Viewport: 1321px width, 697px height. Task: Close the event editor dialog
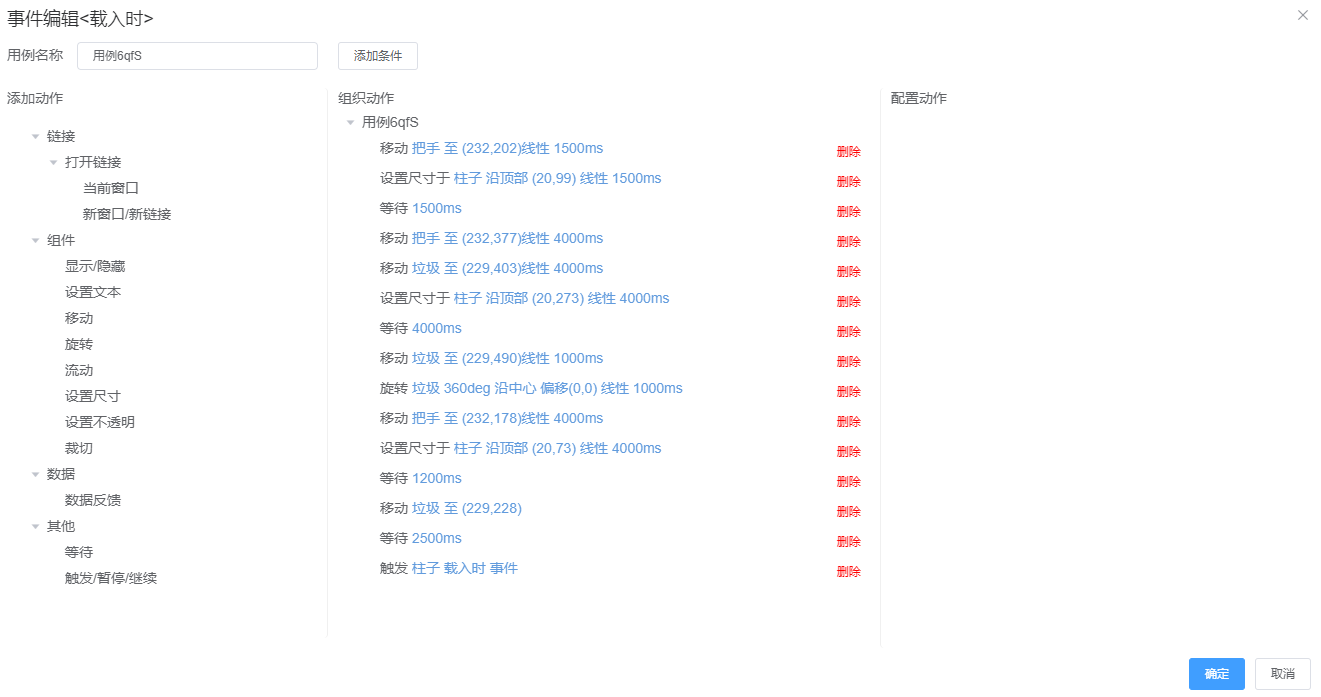coord(1302,15)
